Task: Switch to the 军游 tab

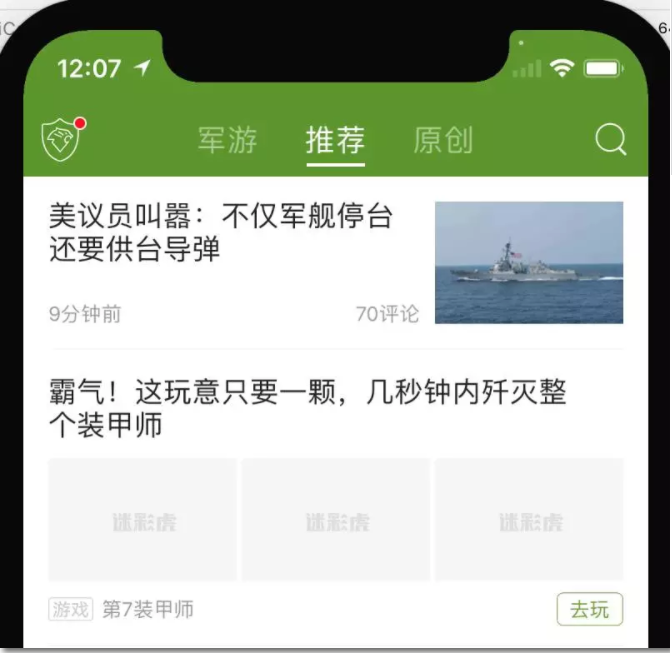Action: (x=227, y=140)
